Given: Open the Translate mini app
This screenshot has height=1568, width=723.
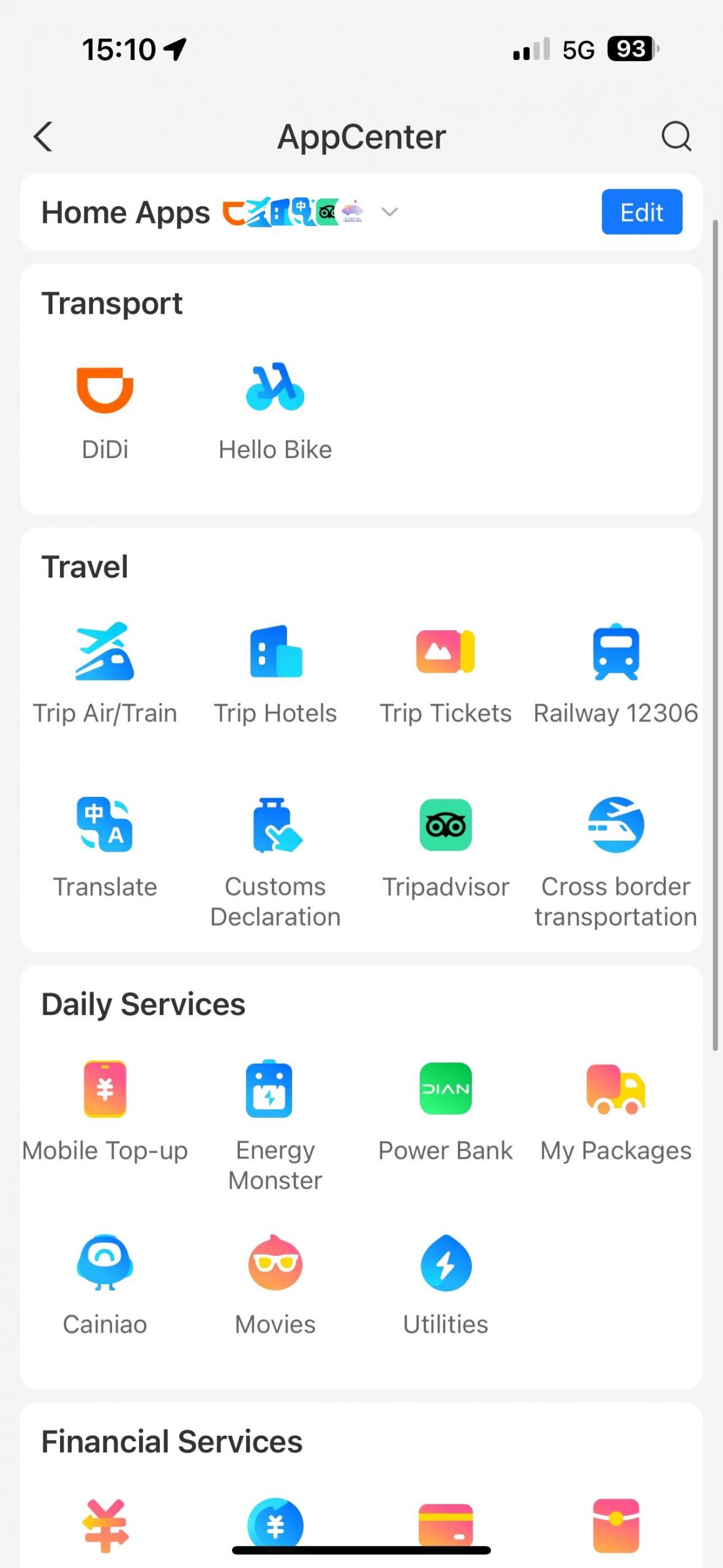Looking at the screenshot, I should (105, 825).
